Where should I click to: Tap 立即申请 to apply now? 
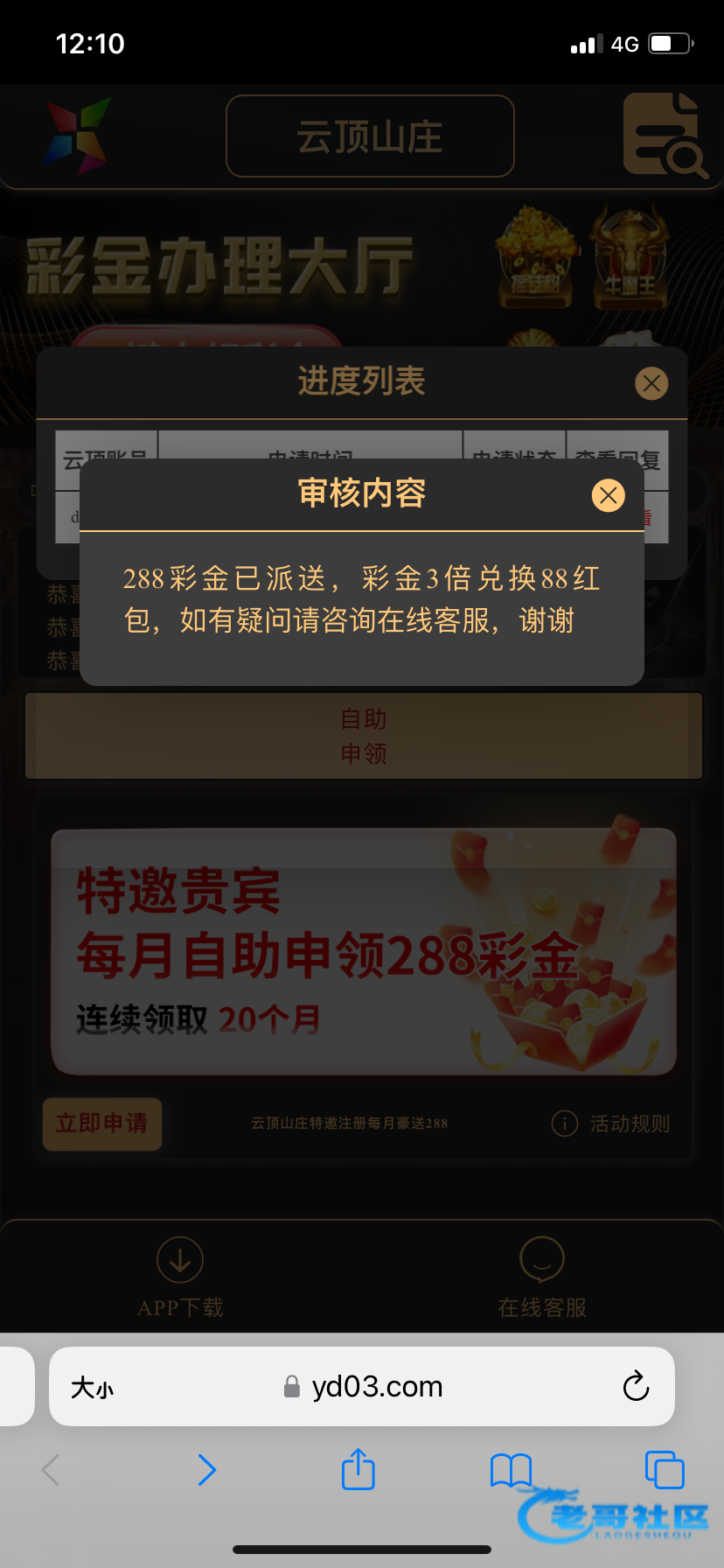(102, 1123)
